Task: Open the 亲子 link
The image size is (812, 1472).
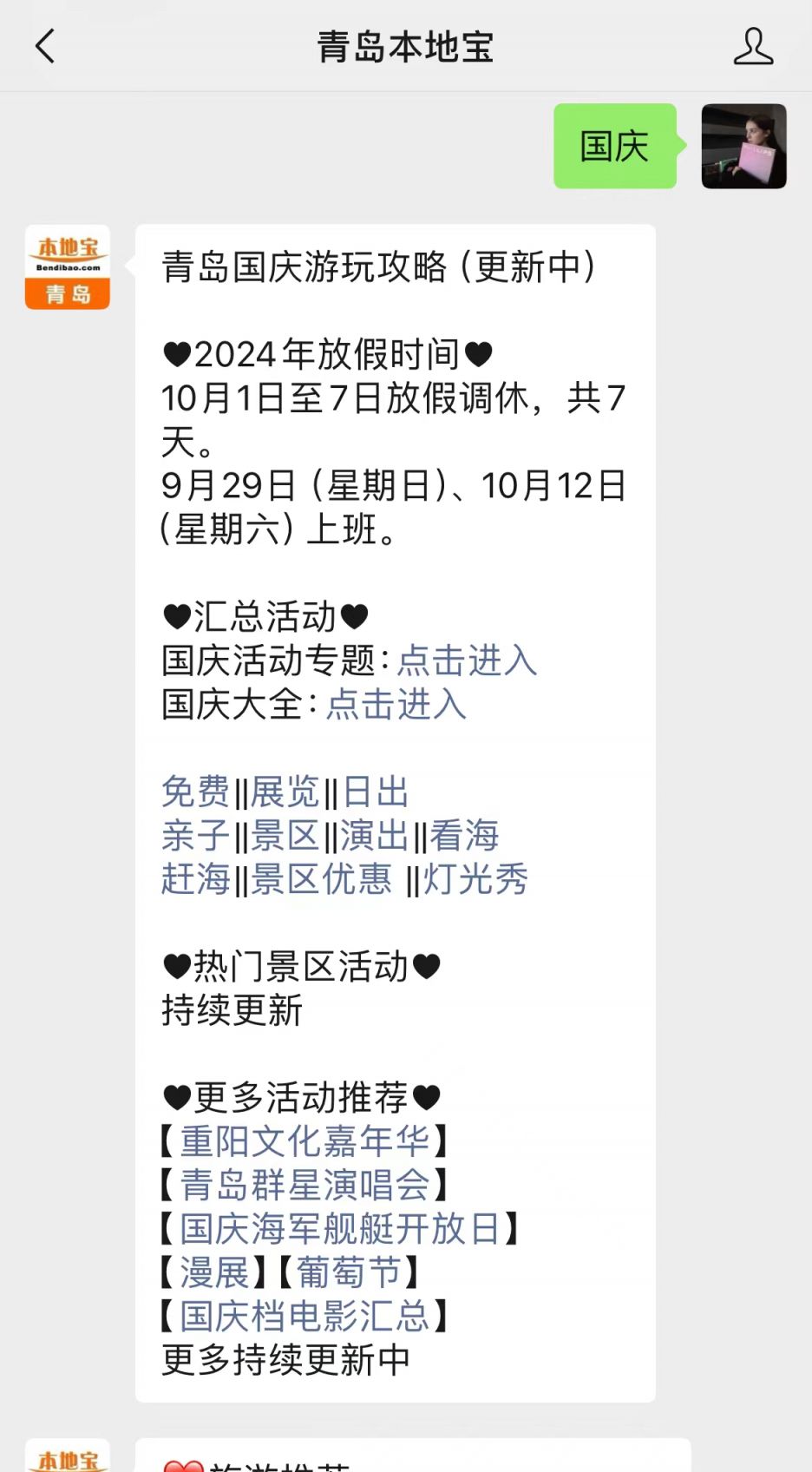Action: [x=195, y=836]
